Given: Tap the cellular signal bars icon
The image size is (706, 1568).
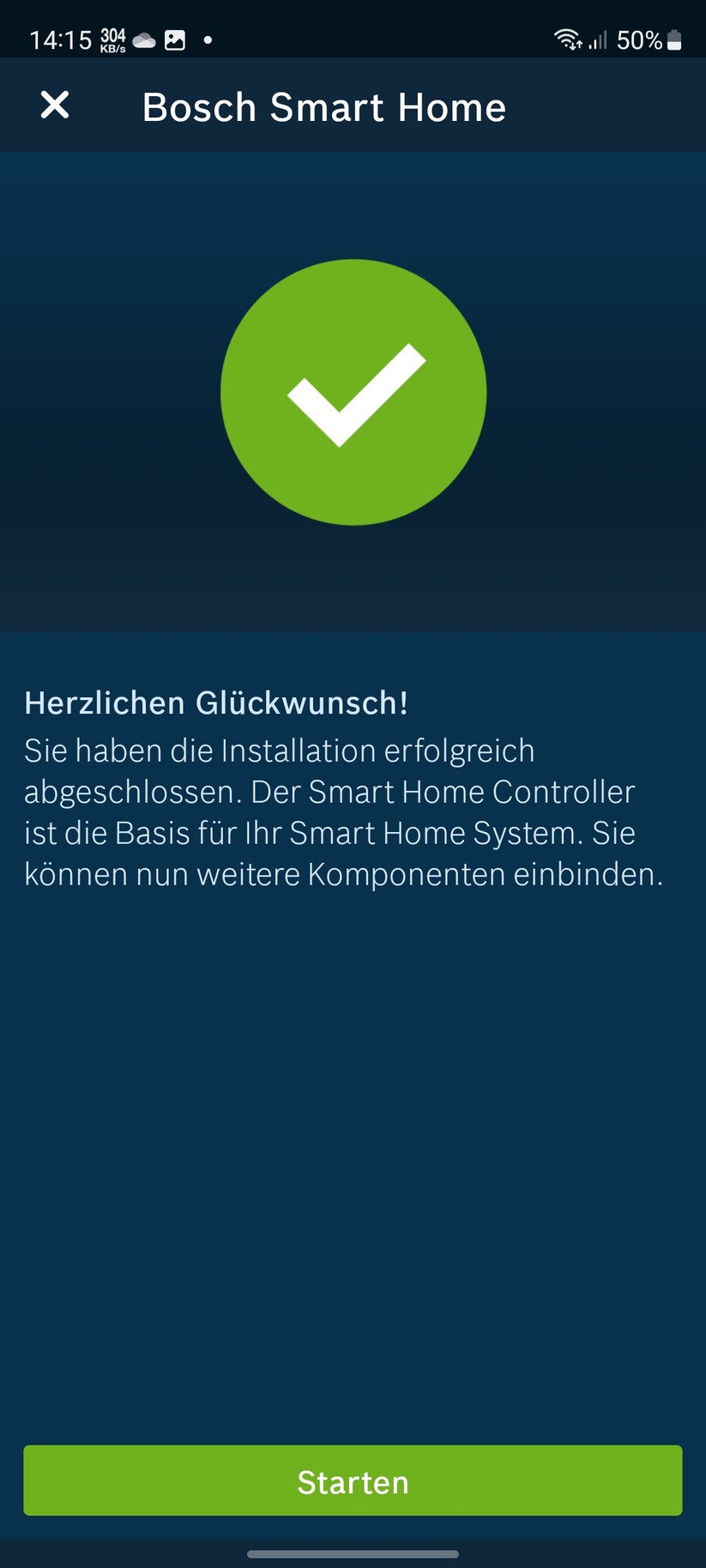Looking at the screenshot, I should pyautogui.click(x=596, y=39).
